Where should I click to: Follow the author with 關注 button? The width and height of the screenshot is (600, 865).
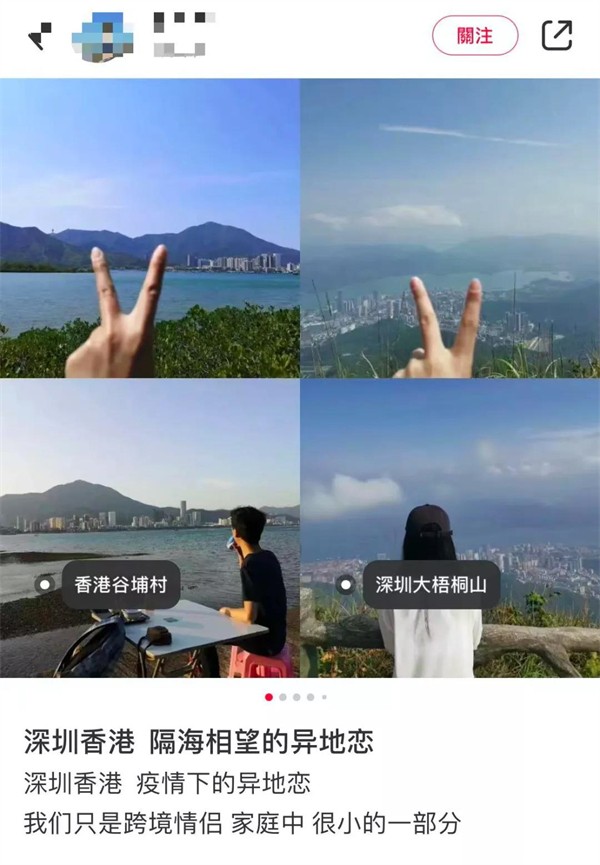pyautogui.click(x=475, y=36)
